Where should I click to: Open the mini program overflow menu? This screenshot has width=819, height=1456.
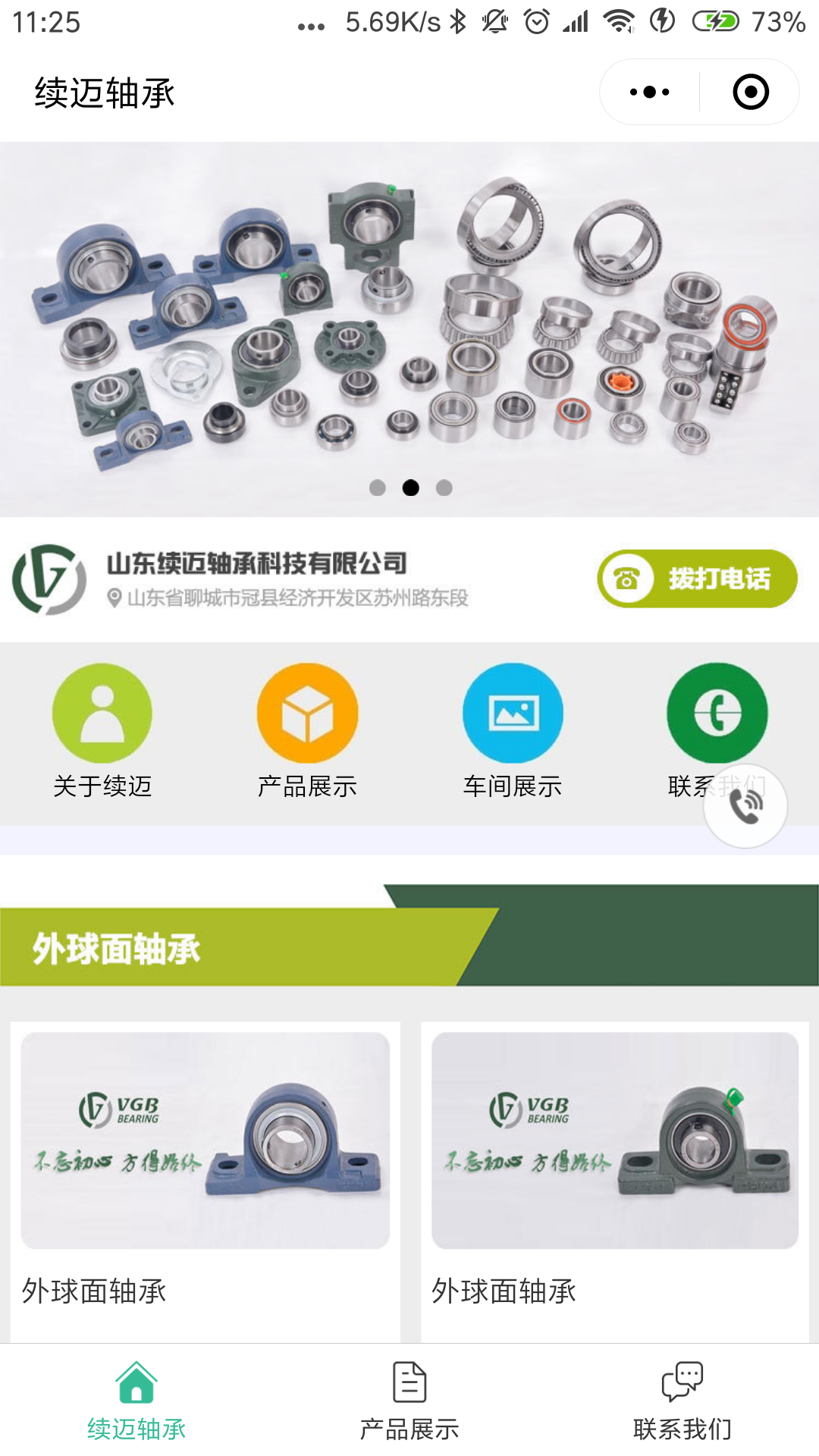click(x=650, y=93)
